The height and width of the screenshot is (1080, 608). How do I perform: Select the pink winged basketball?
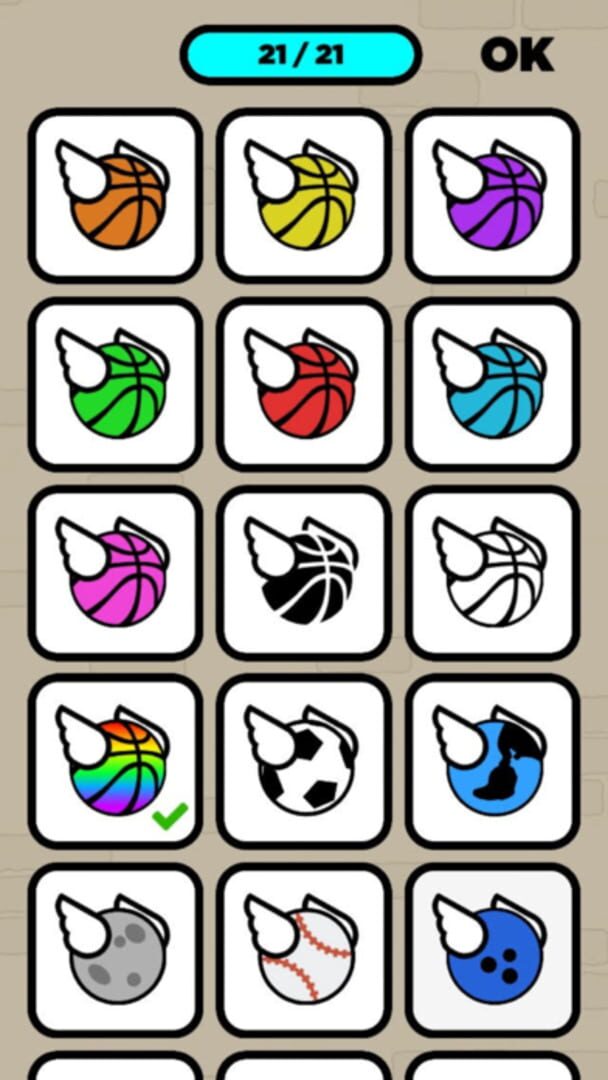[x=116, y=573]
